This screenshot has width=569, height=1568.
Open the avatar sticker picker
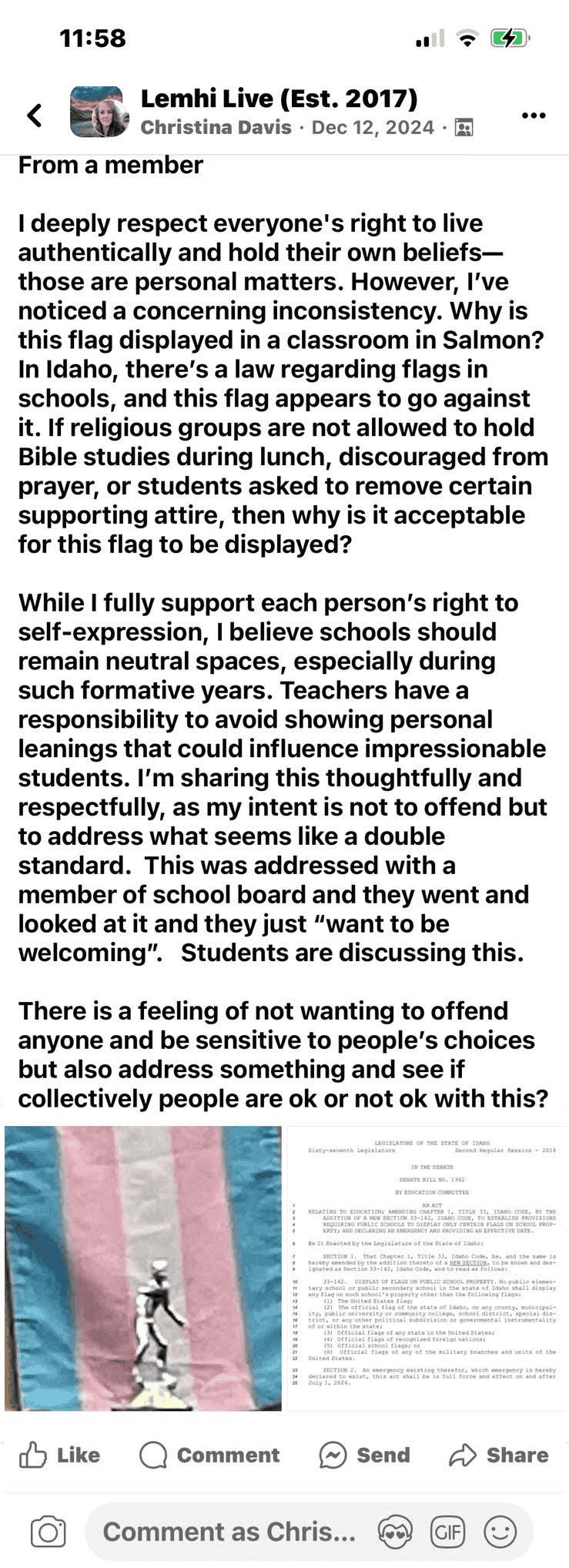[394, 1532]
